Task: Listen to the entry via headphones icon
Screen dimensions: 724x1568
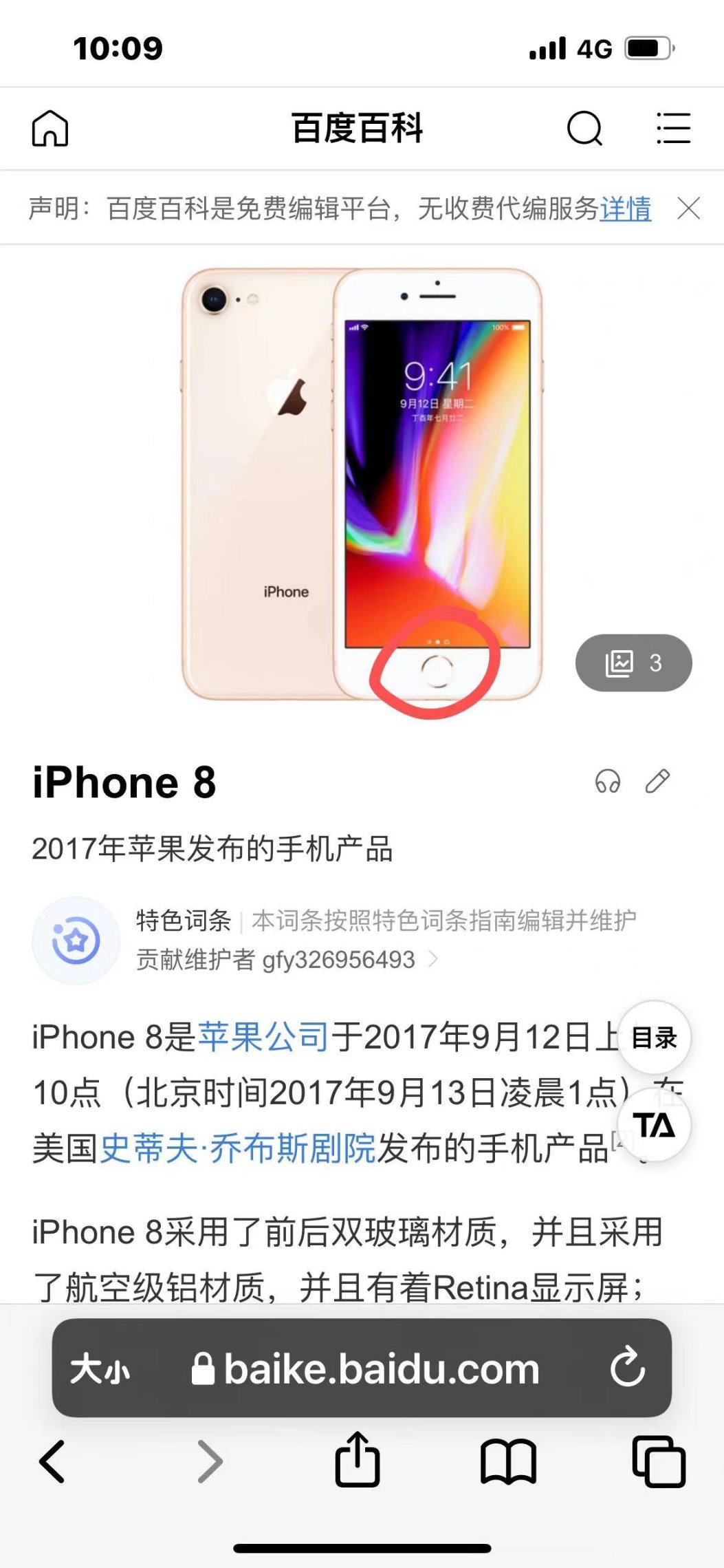Action: (x=608, y=782)
